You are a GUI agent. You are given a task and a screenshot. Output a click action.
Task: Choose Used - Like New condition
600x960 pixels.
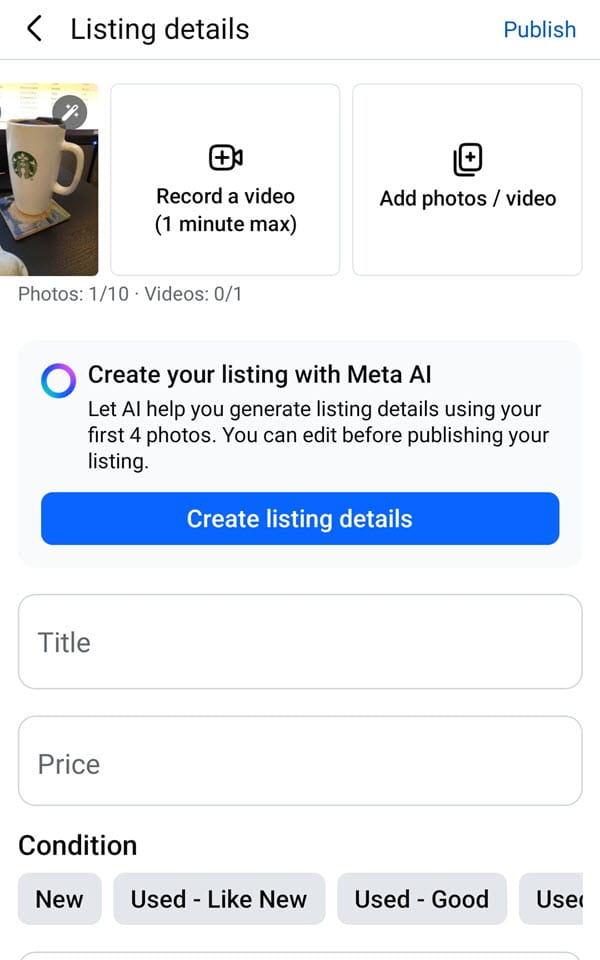(x=218, y=899)
